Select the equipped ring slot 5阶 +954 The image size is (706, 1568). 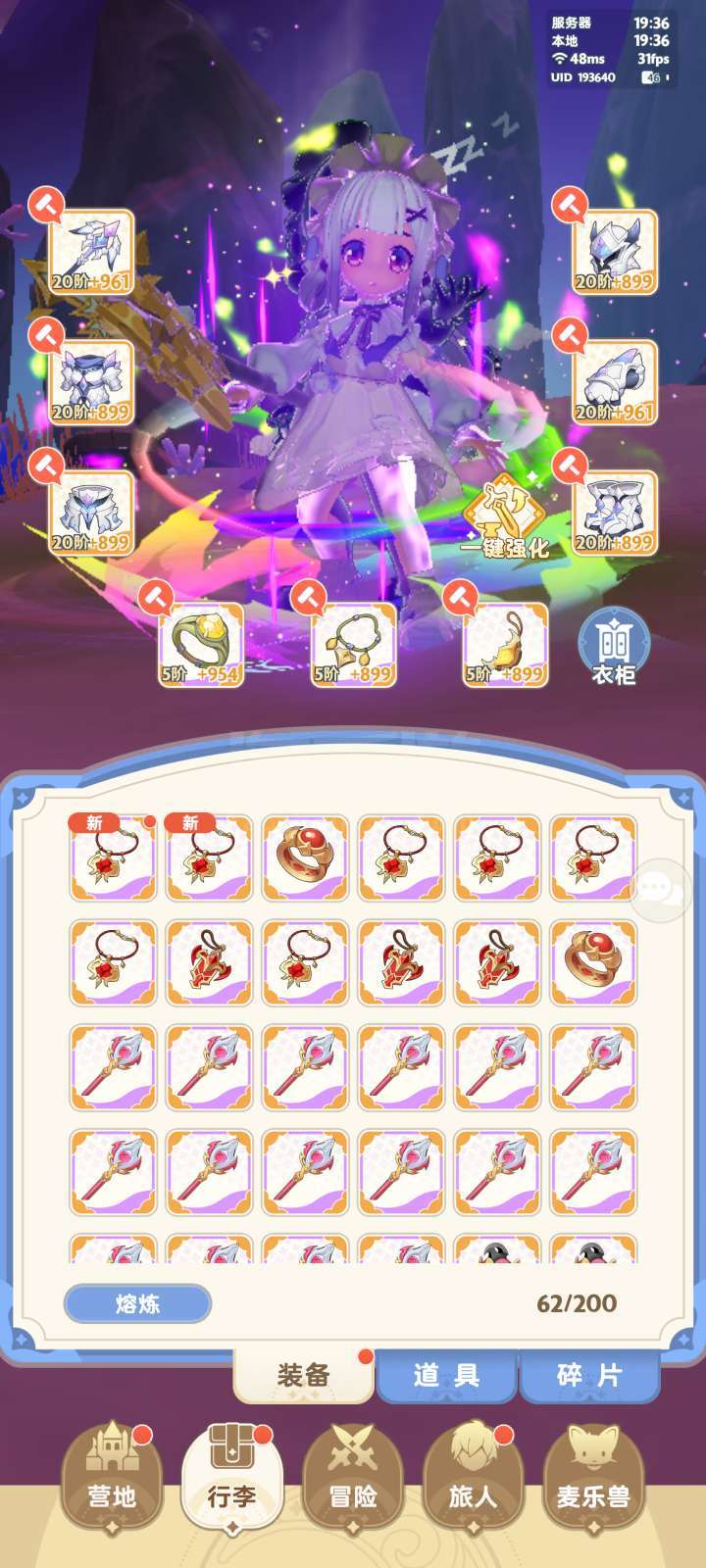(x=201, y=645)
